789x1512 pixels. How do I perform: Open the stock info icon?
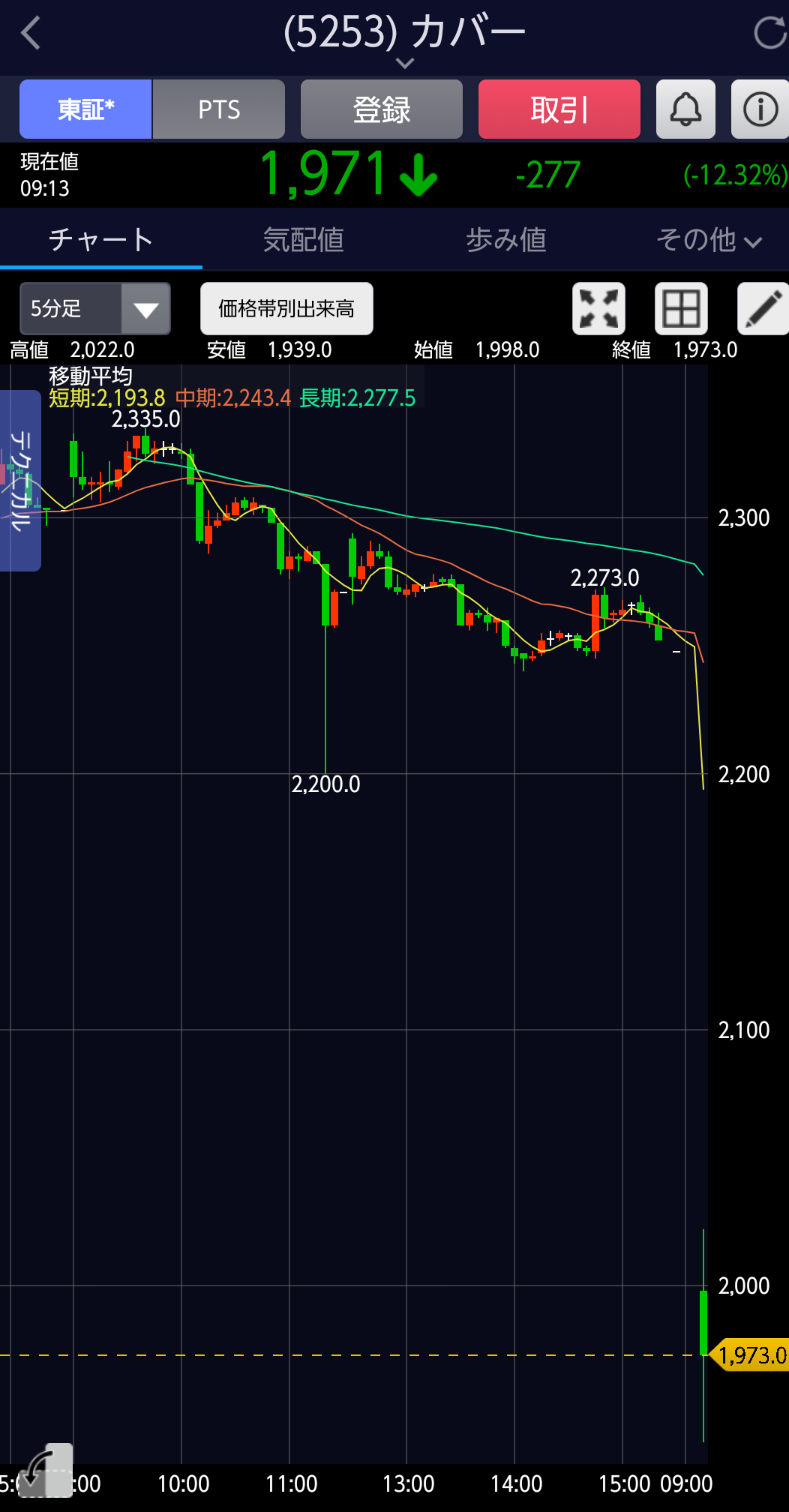(x=760, y=109)
